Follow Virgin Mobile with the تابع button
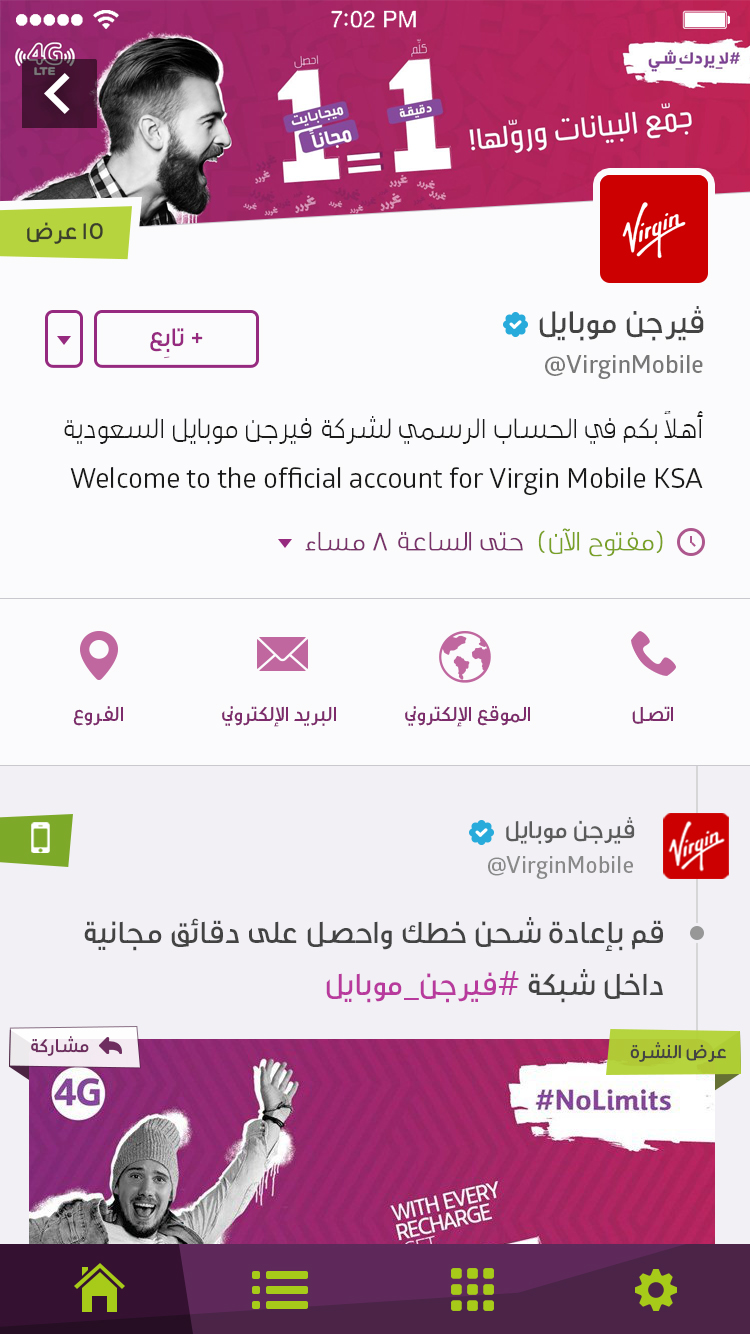Viewport: 750px width, 1334px height. 176,339
